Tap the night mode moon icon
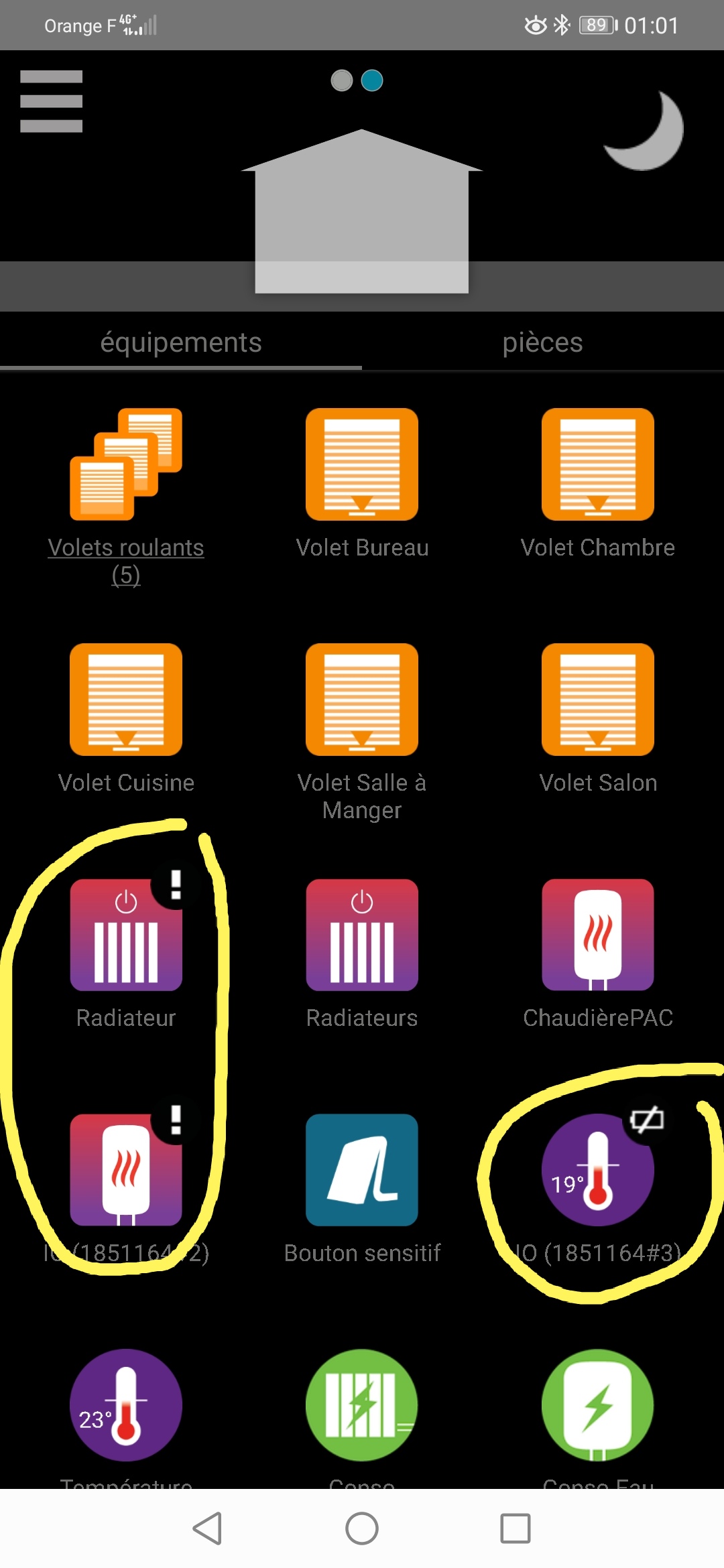The image size is (724, 1568). 644,130
